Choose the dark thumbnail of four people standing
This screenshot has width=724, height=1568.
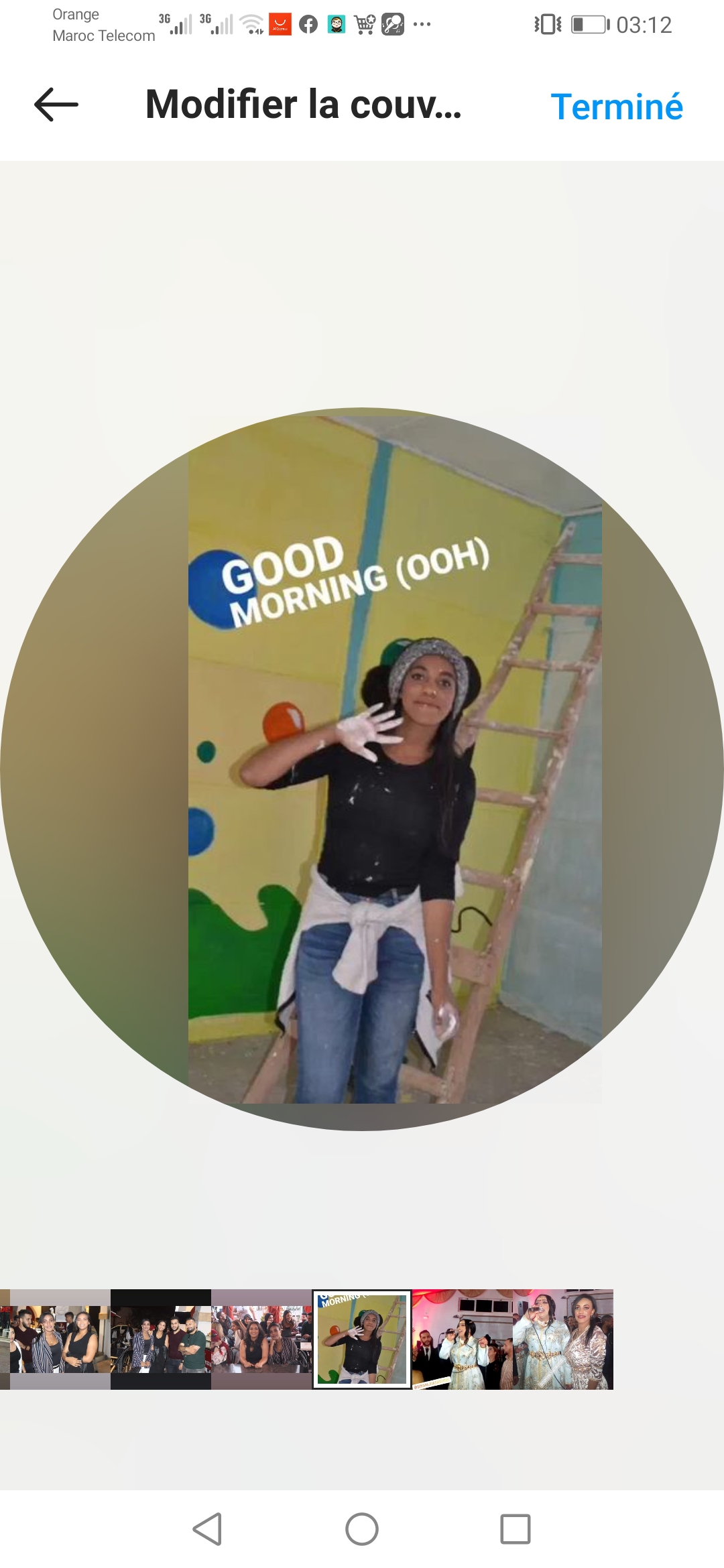pos(161,1339)
